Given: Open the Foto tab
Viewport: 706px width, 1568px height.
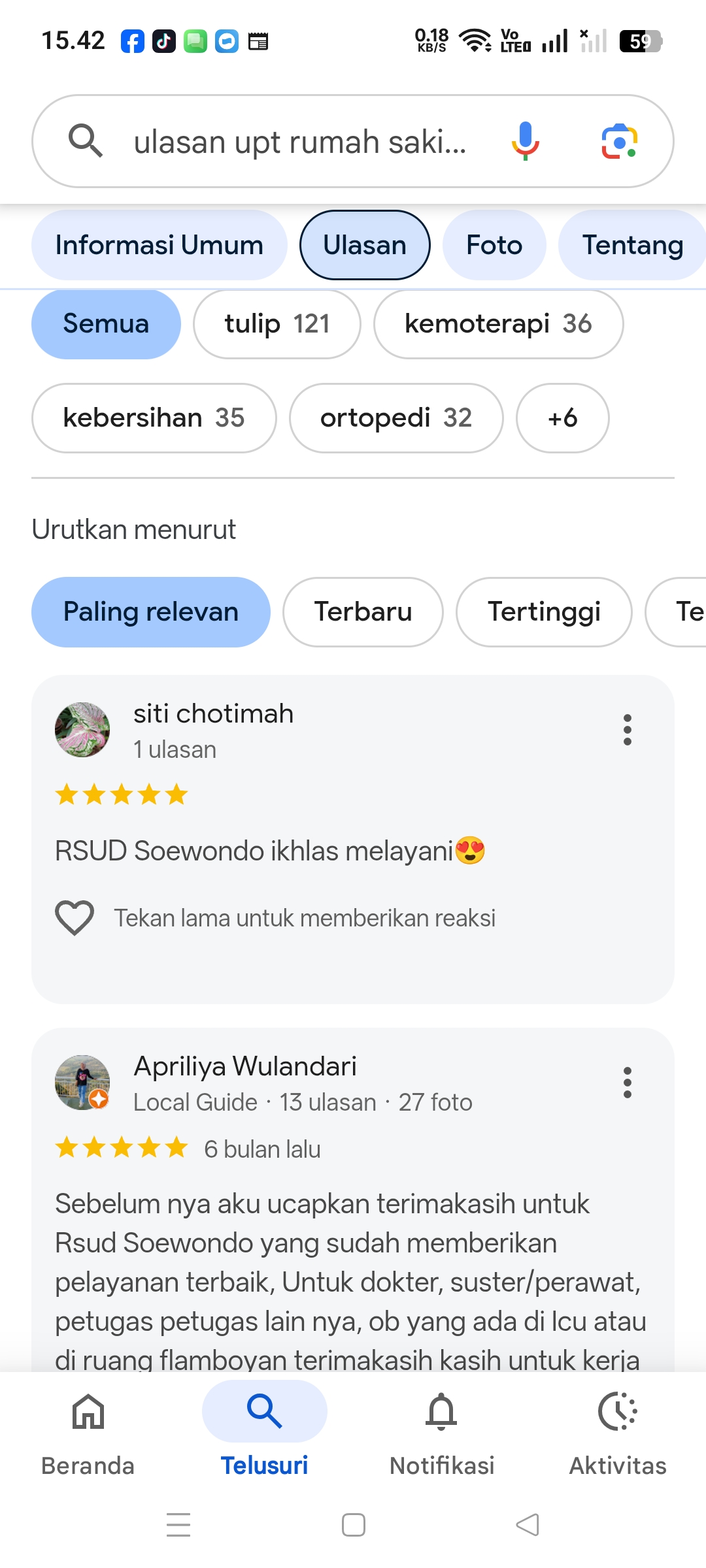Looking at the screenshot, I should [494, 246].
